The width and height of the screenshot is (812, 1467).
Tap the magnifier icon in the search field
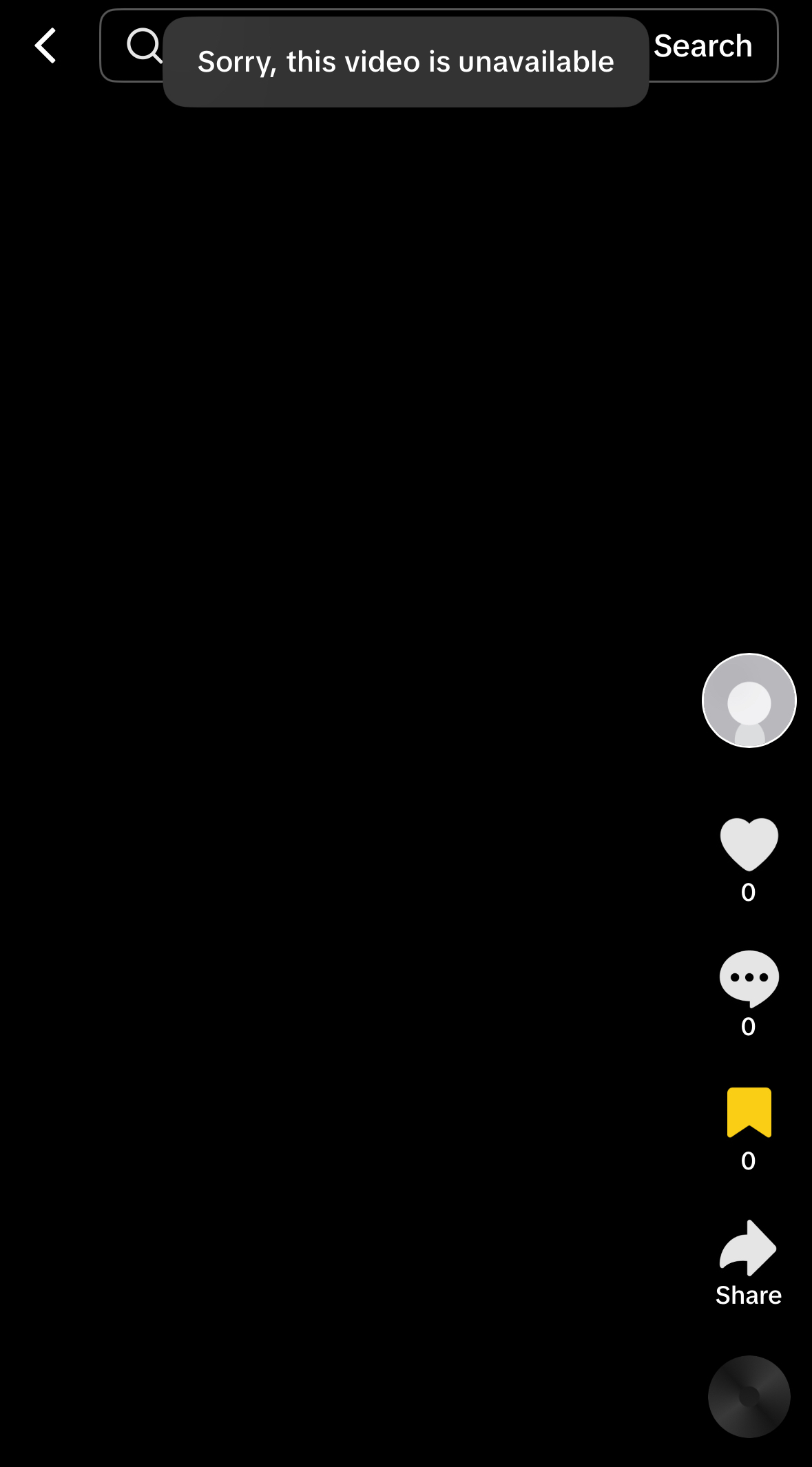144,45
